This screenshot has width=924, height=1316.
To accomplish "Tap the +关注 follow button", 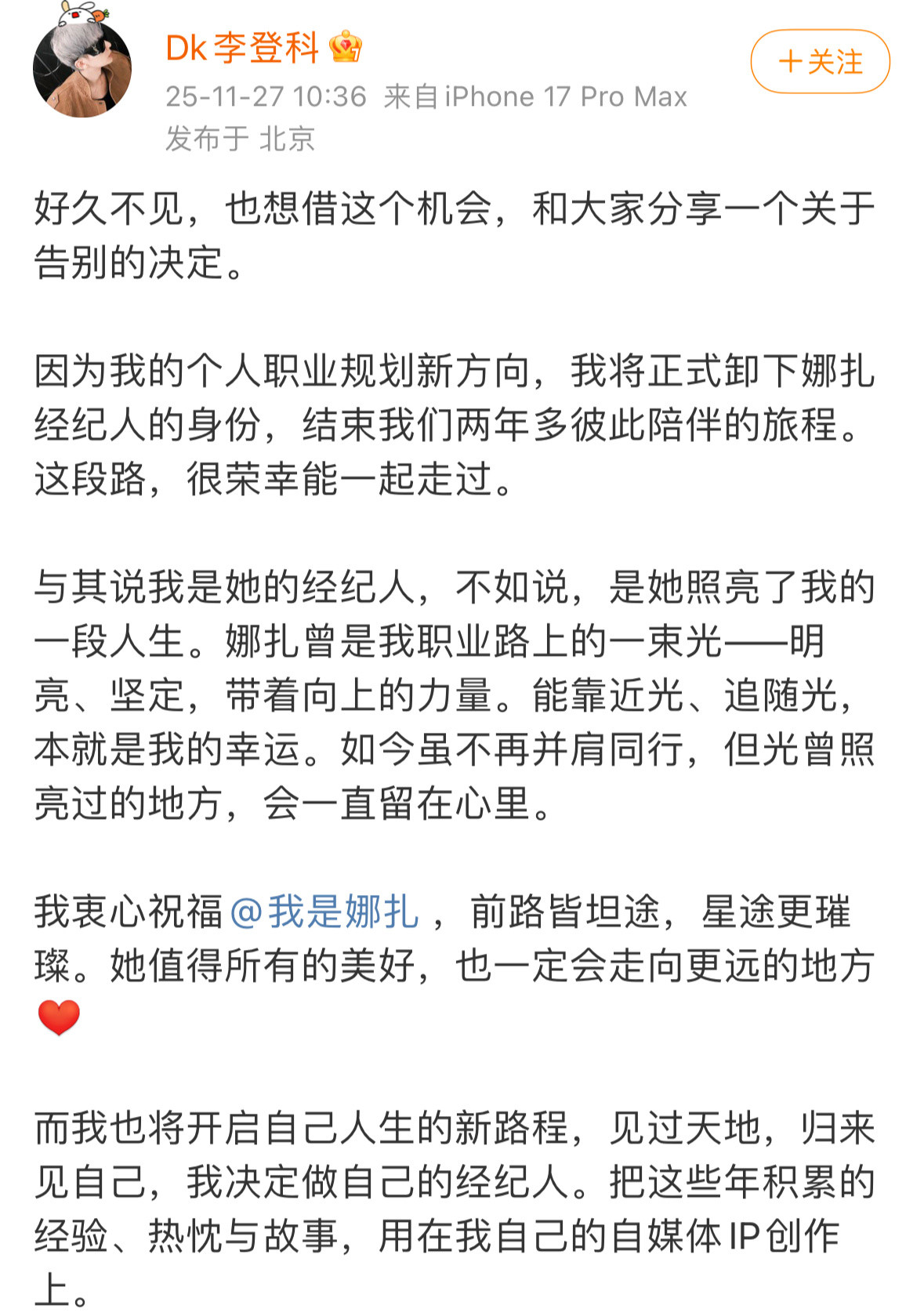I will click(x=821, y=59).
